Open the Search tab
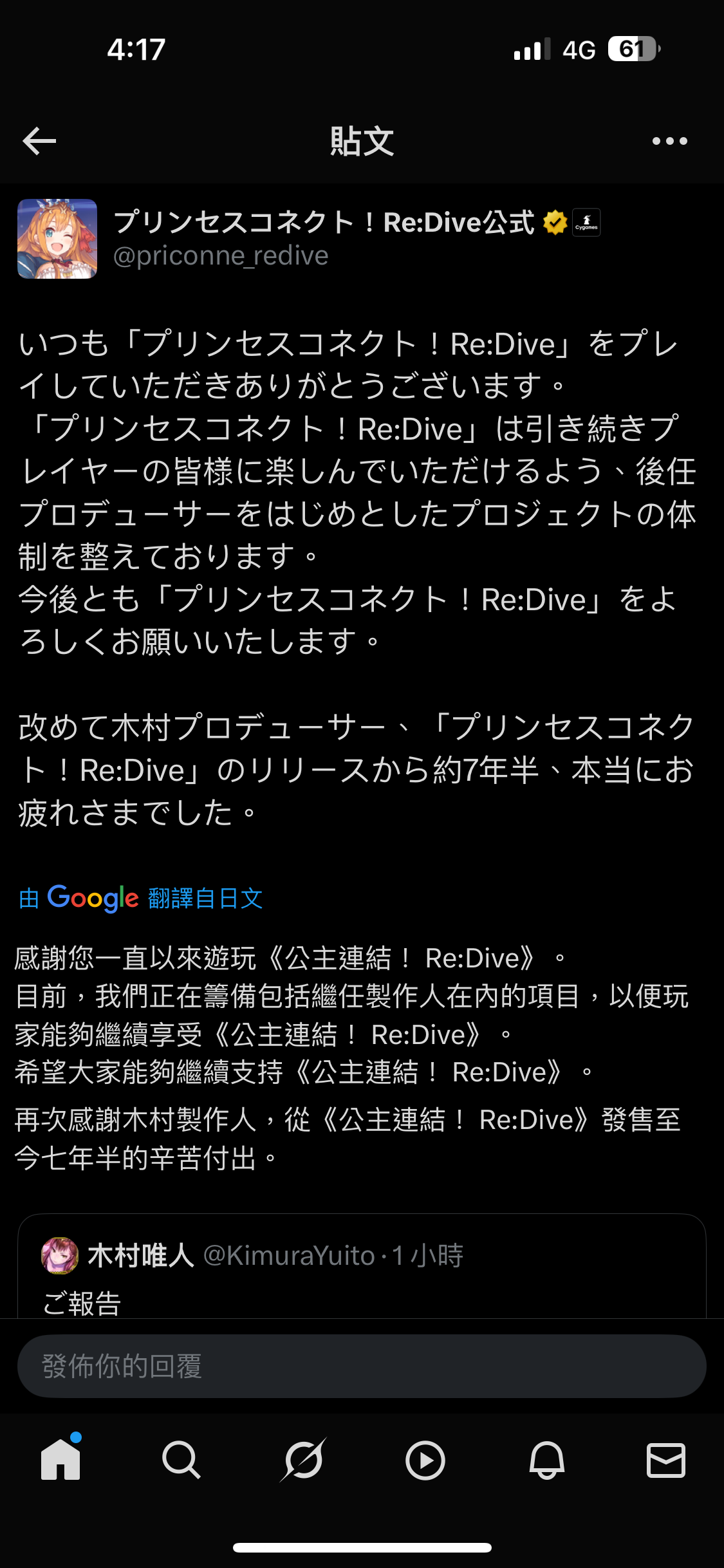Image resolution: width=724 pixels, height=1568 pixels. click(x=181, y=1460)
